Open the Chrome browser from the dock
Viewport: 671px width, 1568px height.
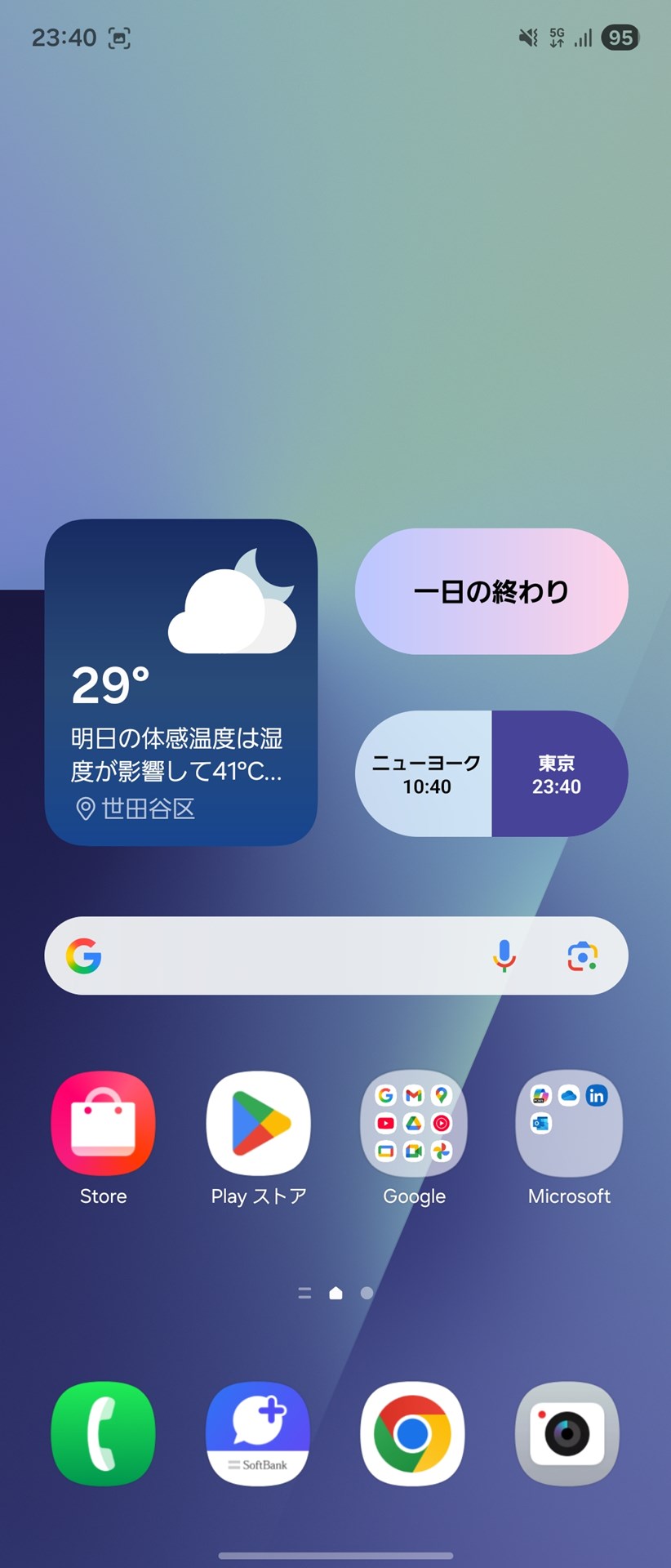pos(412,1433)
